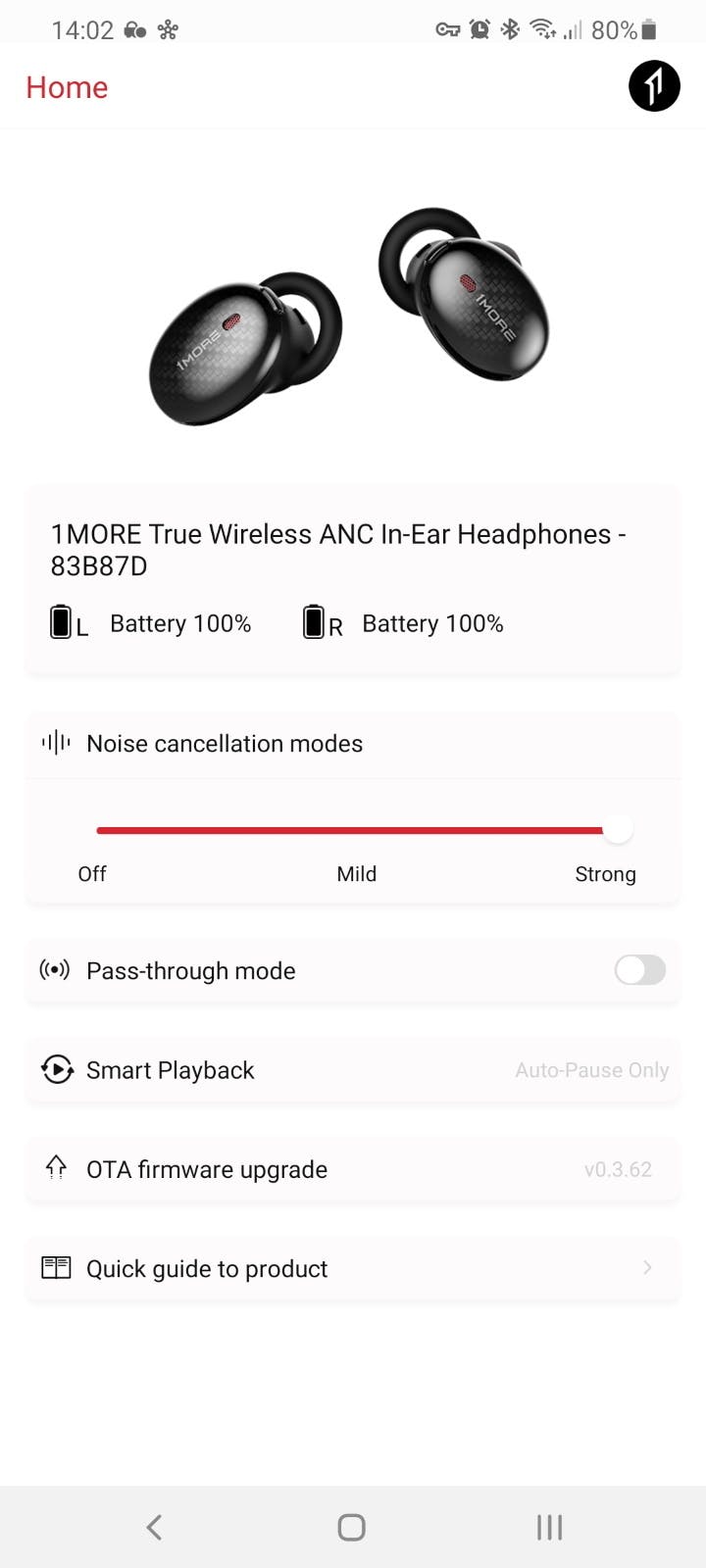Open the 1MORE logo icon in the header
706x1568 pixels.
(654, 86)
